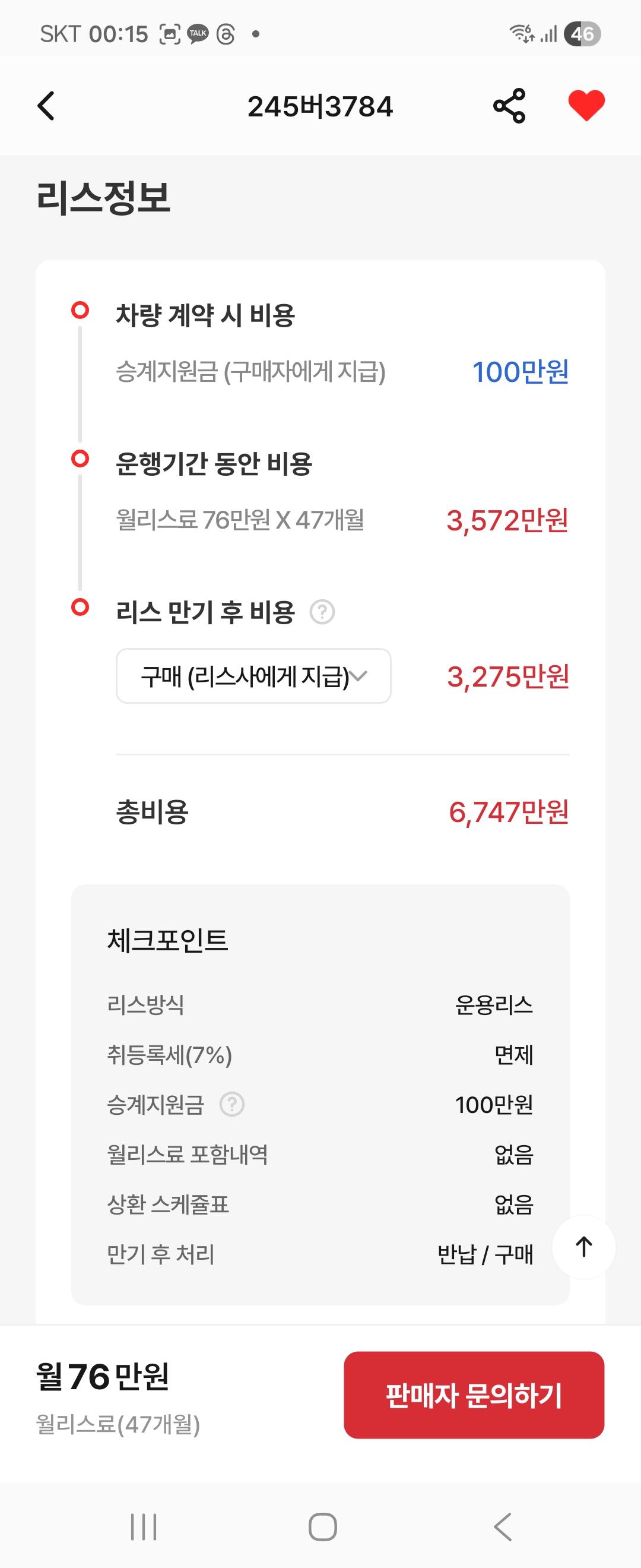Screen dimensions: 641x1568
Task: Tap the share icon in the header
Action: point(509,105)
